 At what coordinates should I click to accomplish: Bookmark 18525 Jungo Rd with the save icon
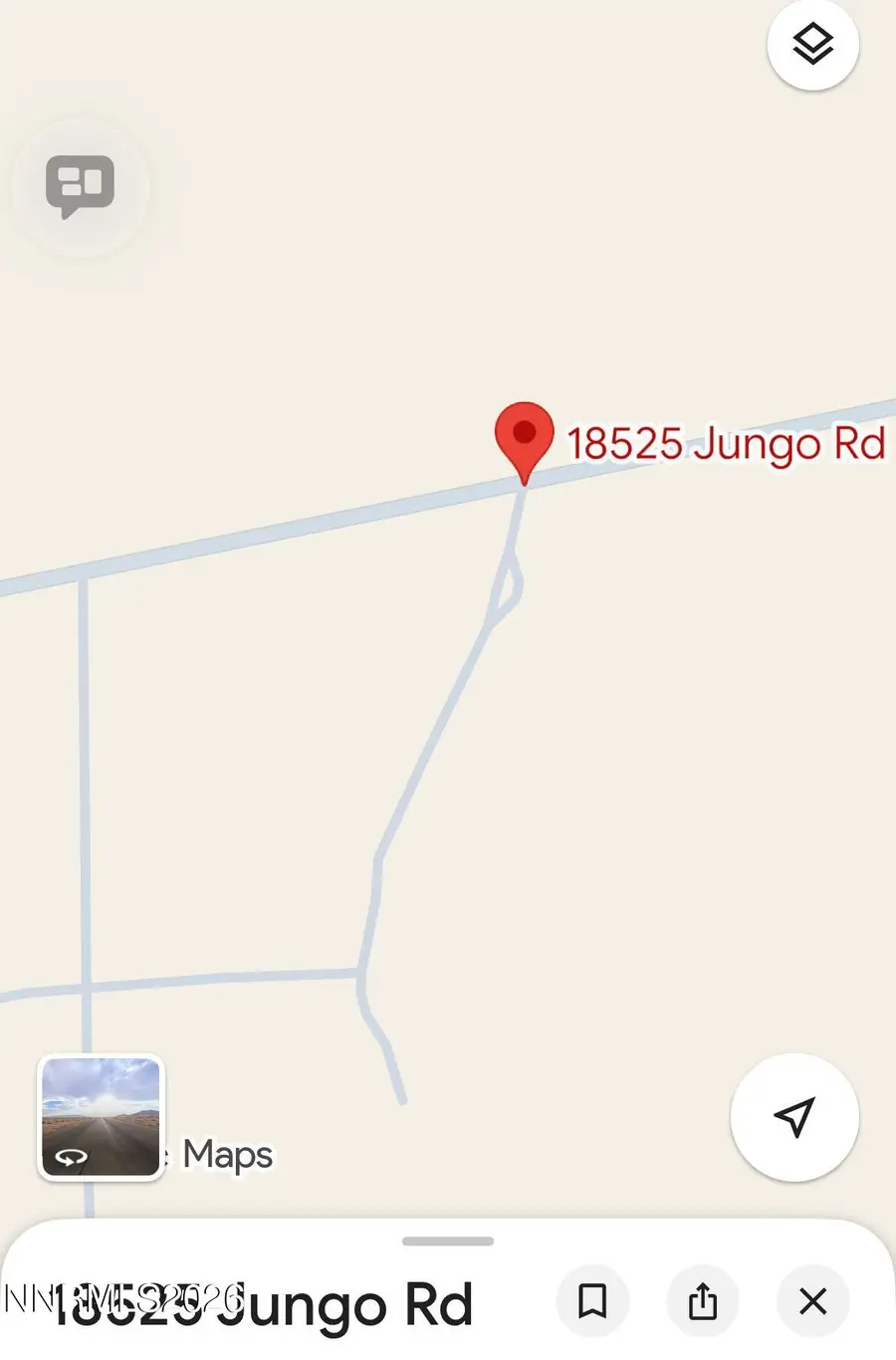pos(593,1301)
